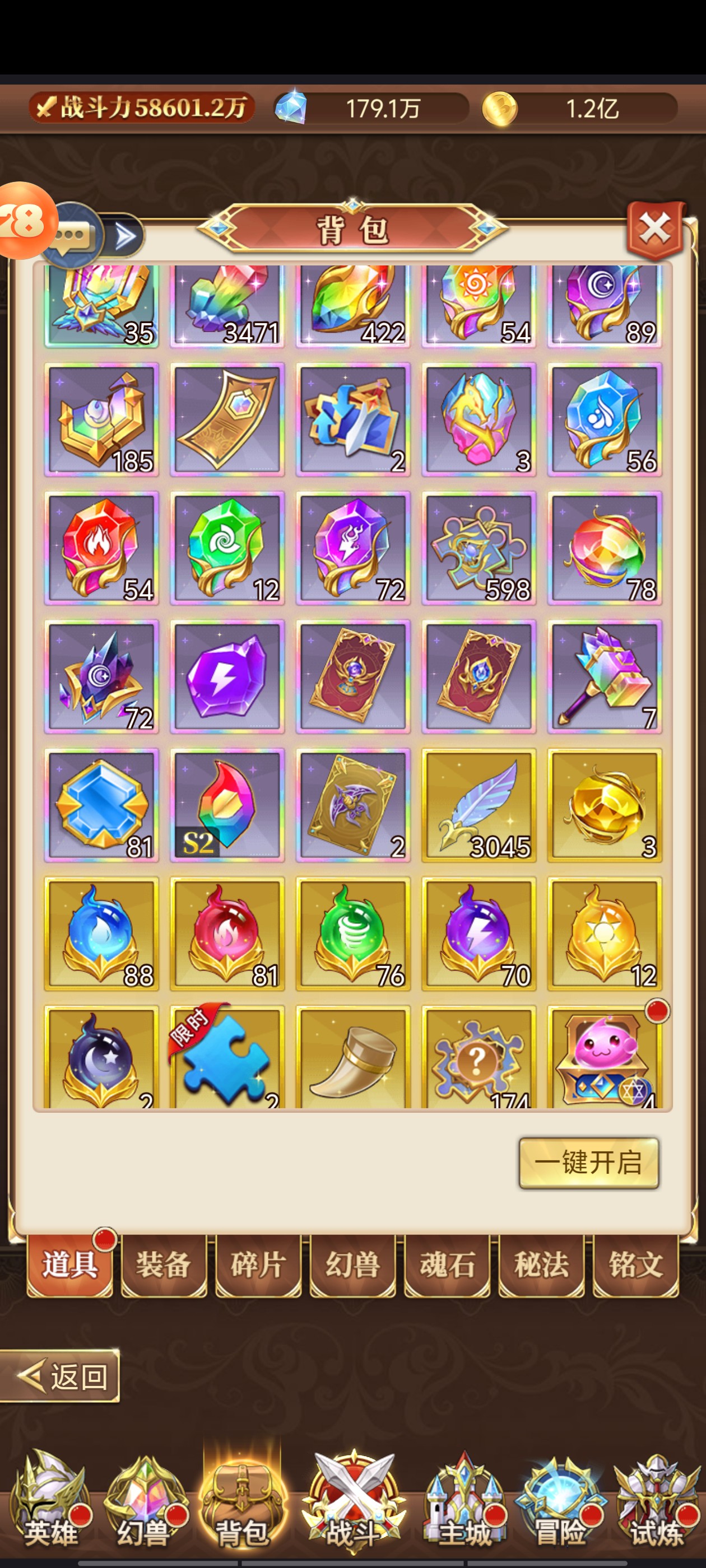706x1568 pixels.
Task: Select the puzzle piece item with count 598
Action: coord(479,548)
